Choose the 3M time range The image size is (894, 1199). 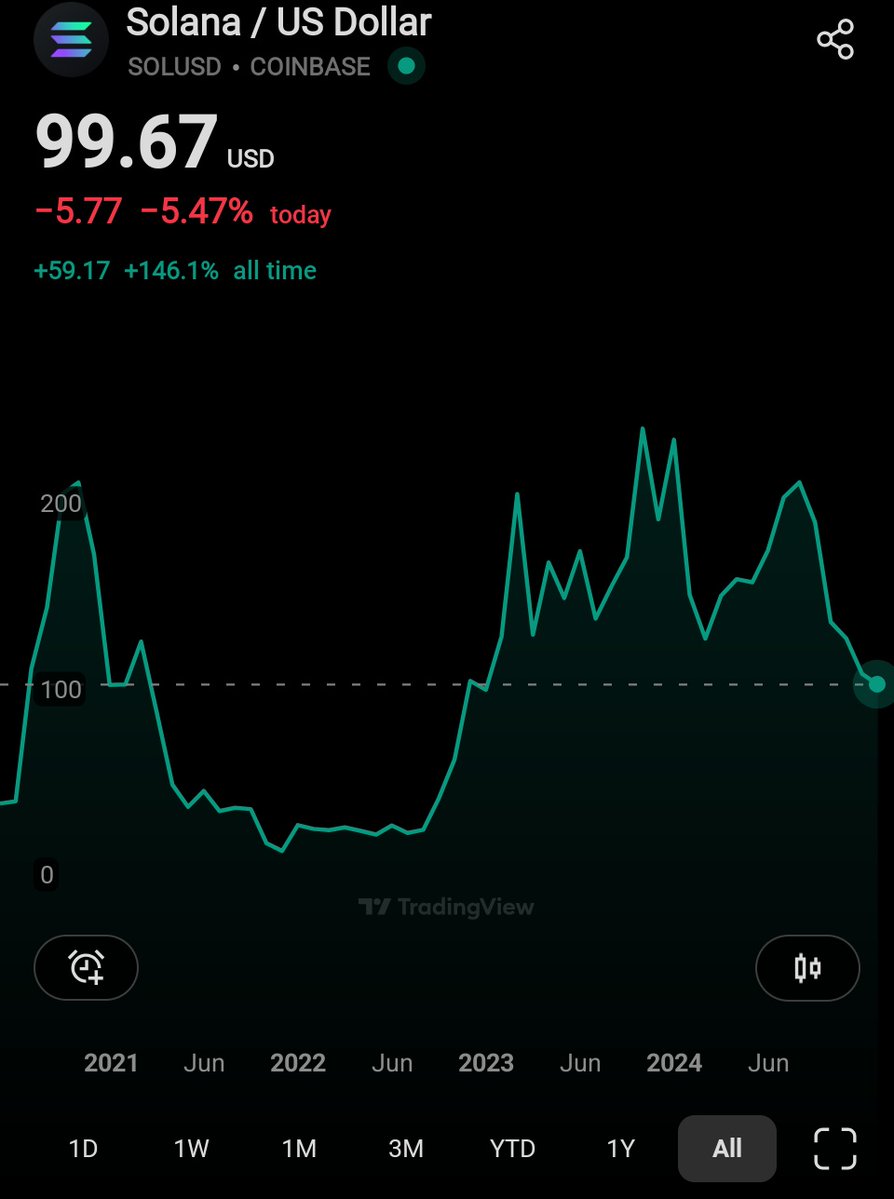click(406, 1148)
